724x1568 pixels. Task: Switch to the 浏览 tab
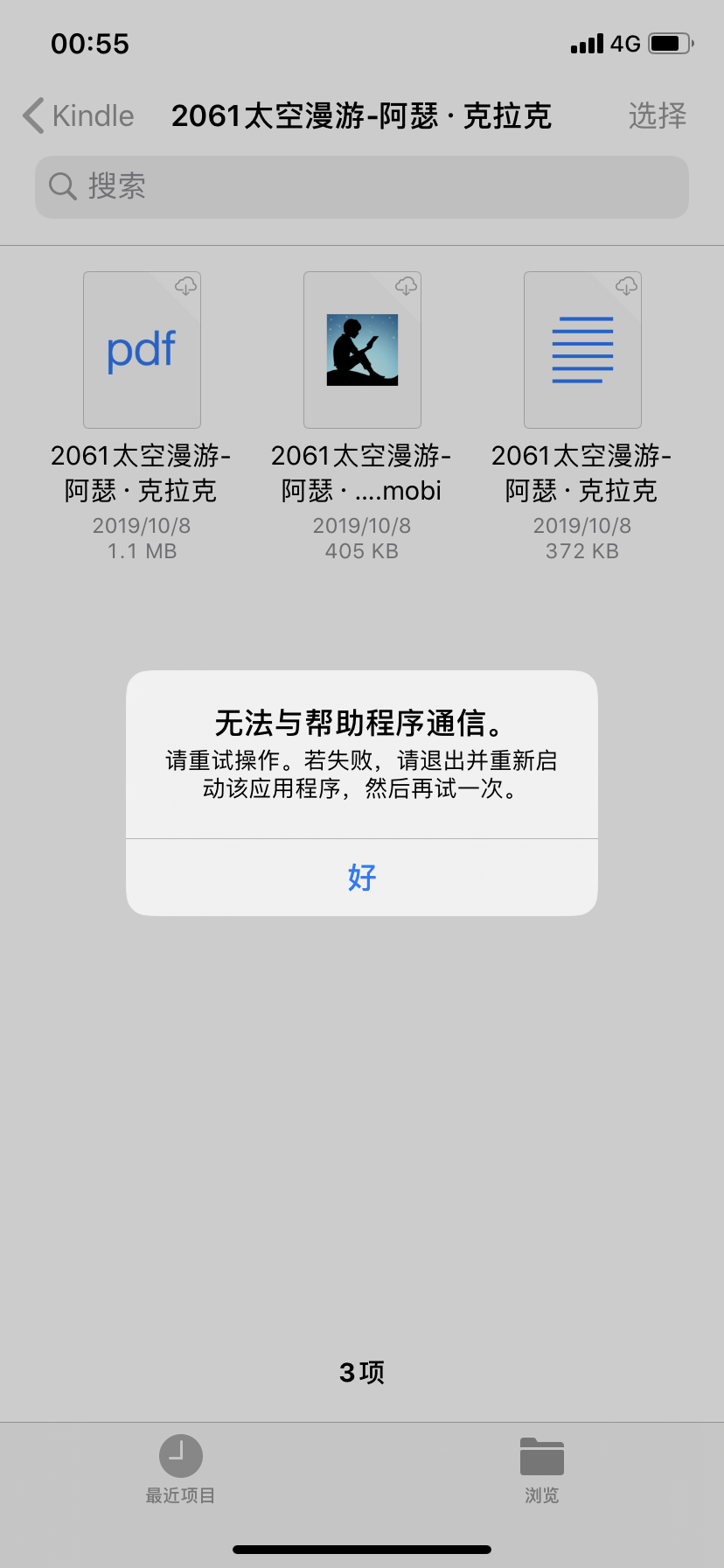[x=542, y=1468]
